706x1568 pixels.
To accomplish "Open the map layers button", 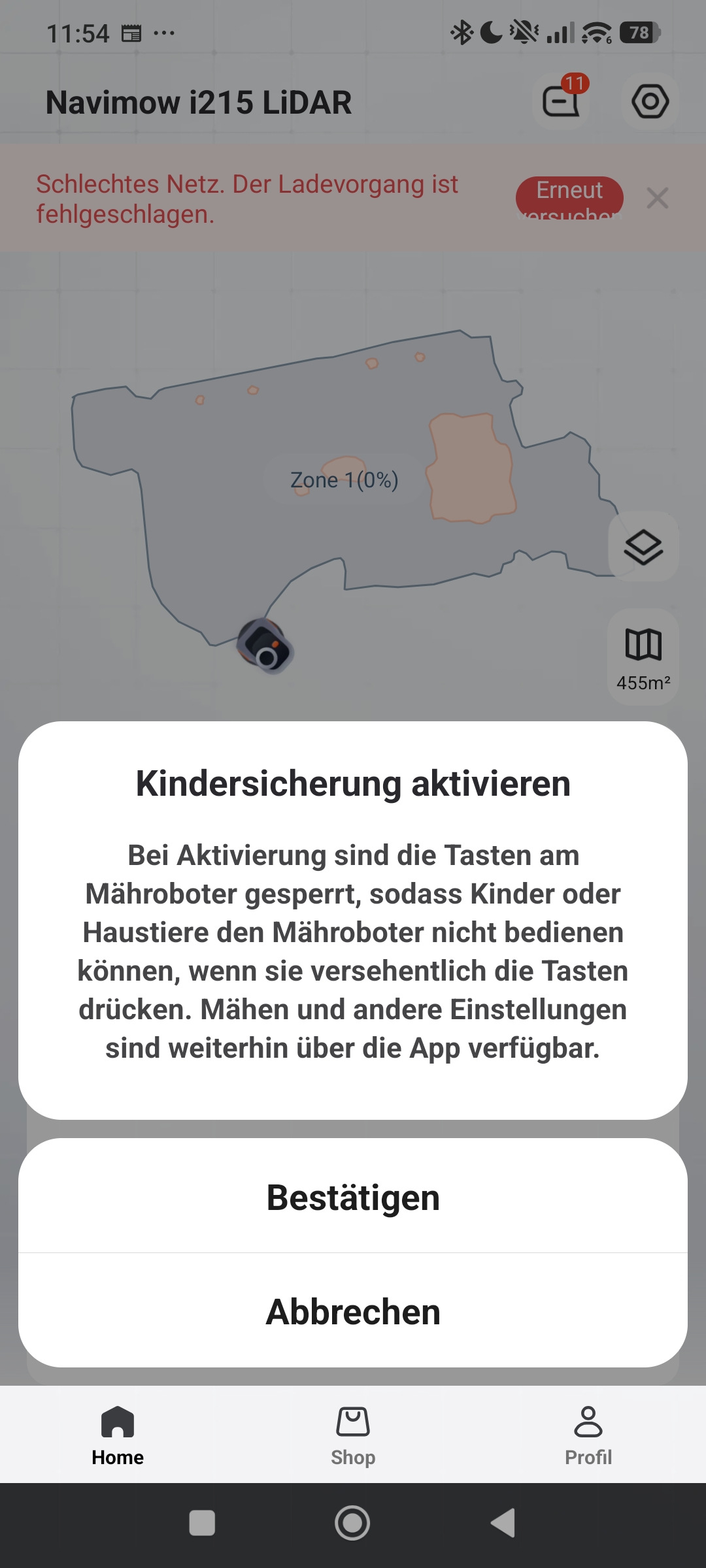I will click(x=643, y=547).
